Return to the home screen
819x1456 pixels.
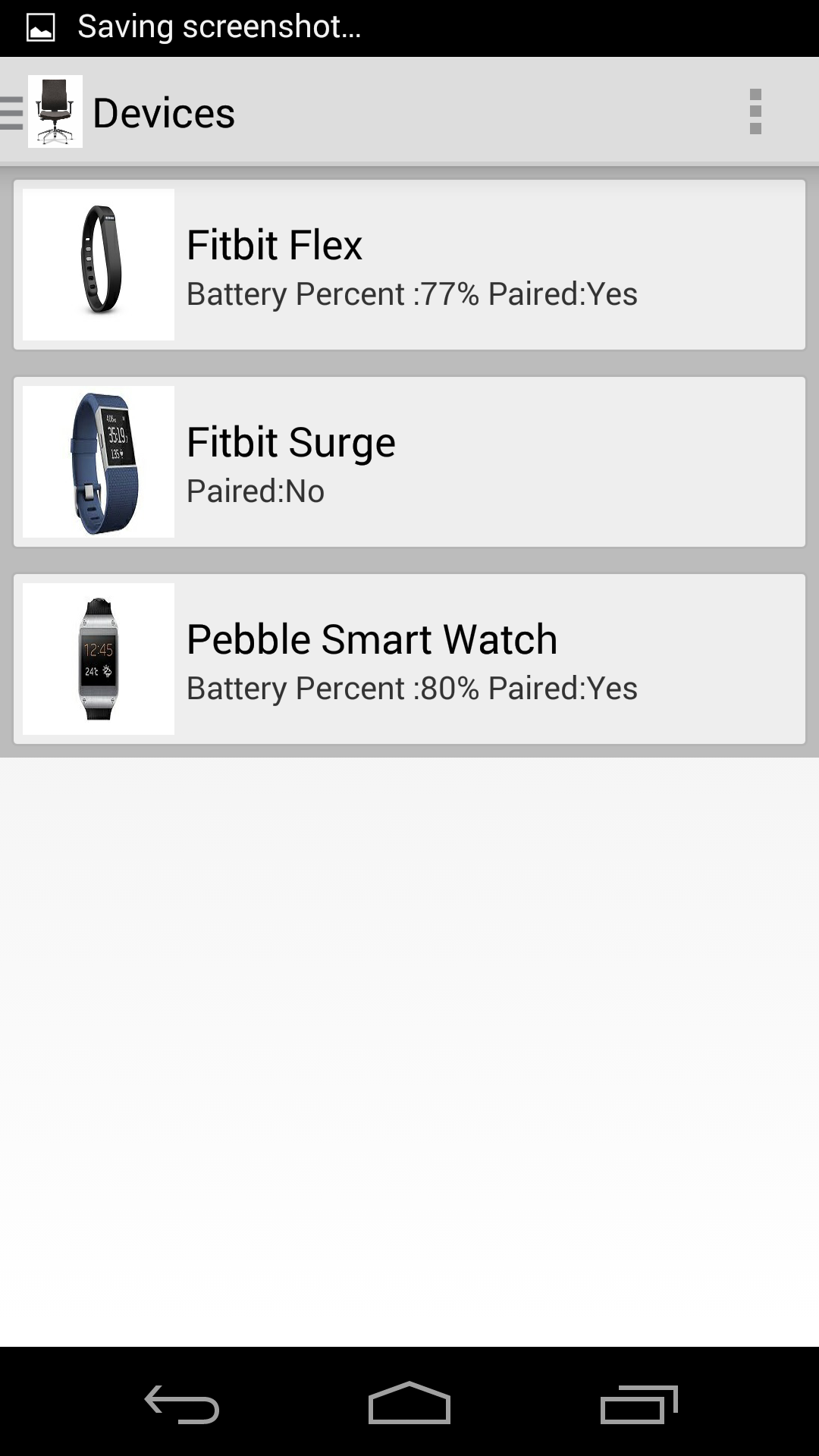click(x=409, y=1403)
